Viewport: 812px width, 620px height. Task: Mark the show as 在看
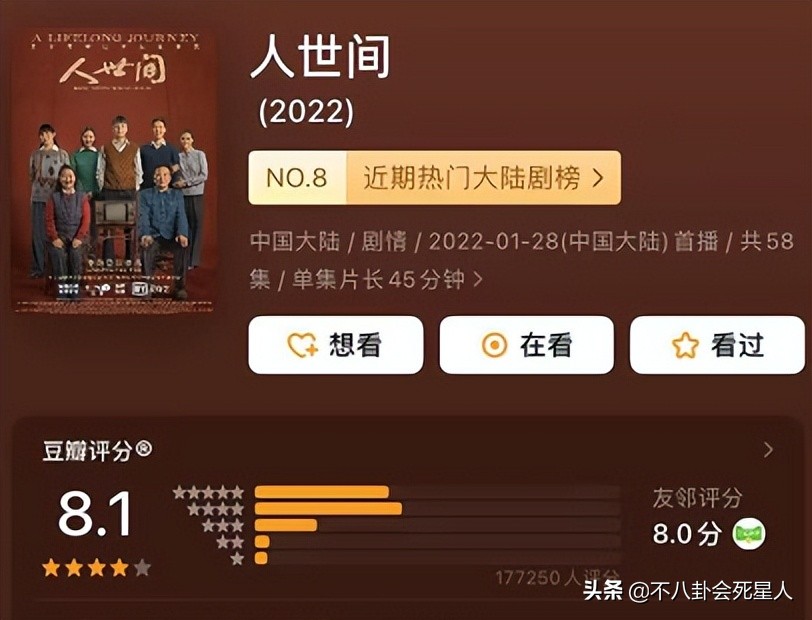point(526,345)
